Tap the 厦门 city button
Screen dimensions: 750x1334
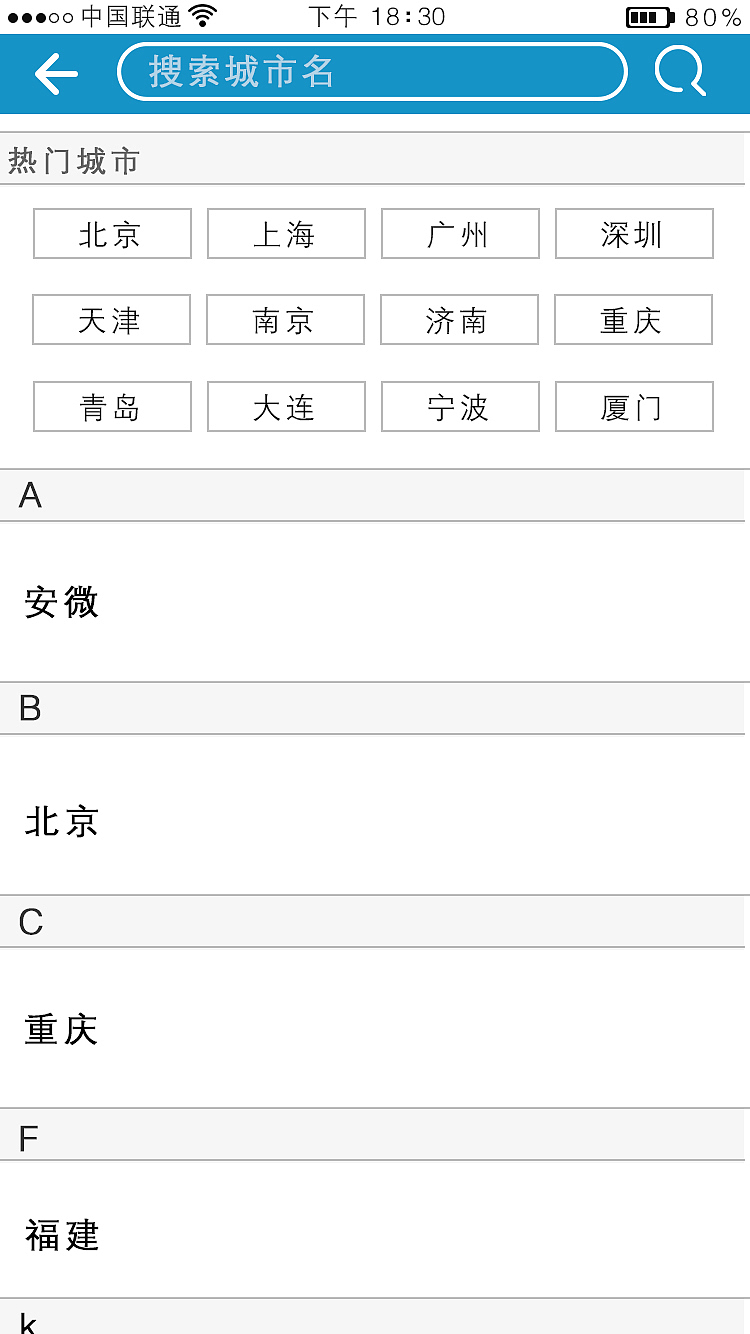point(633,406)
